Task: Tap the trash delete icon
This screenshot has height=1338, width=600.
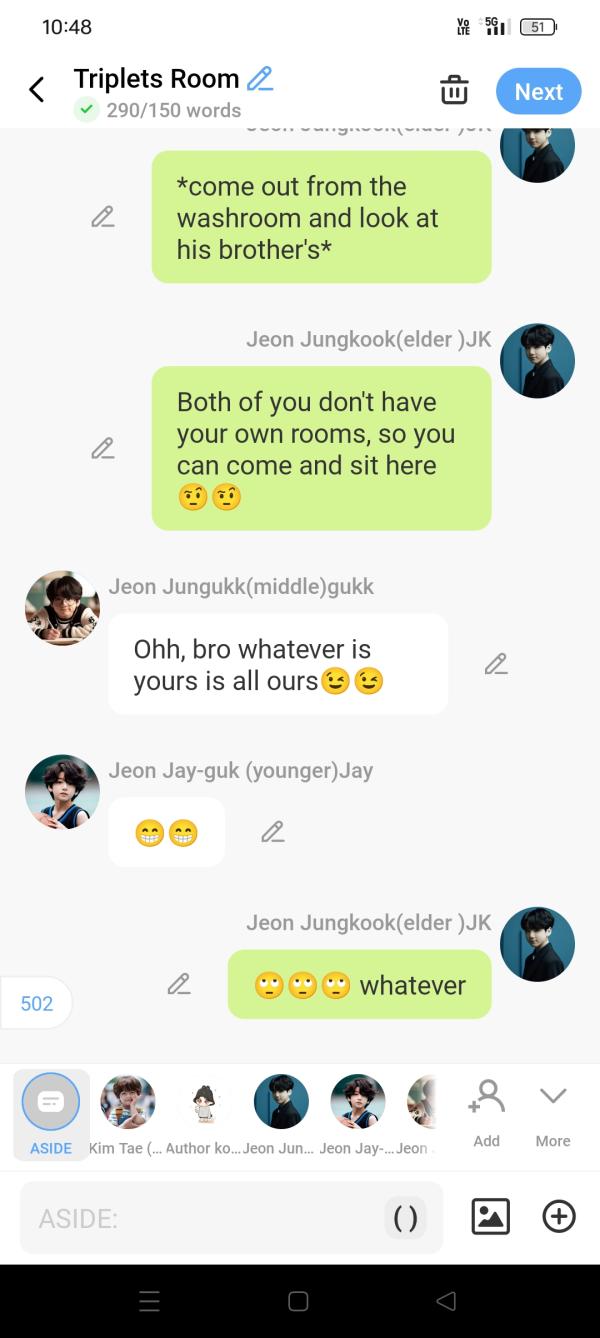Action: [x=454, y=90]
